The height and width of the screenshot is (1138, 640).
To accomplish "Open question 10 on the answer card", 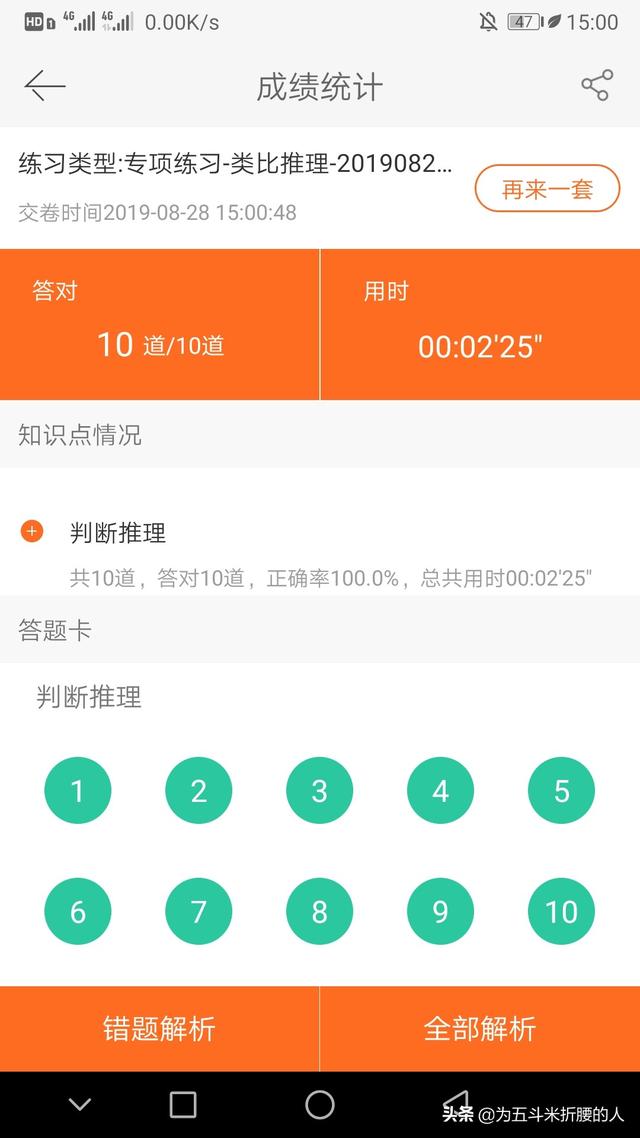I will 562,912.
